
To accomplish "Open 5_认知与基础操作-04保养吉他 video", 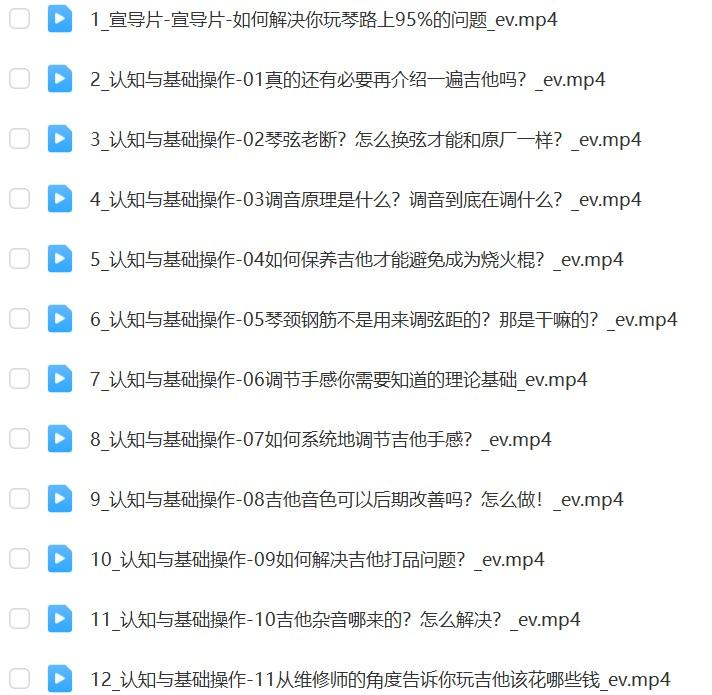I will pyautogui.click(x=356, y=260).
